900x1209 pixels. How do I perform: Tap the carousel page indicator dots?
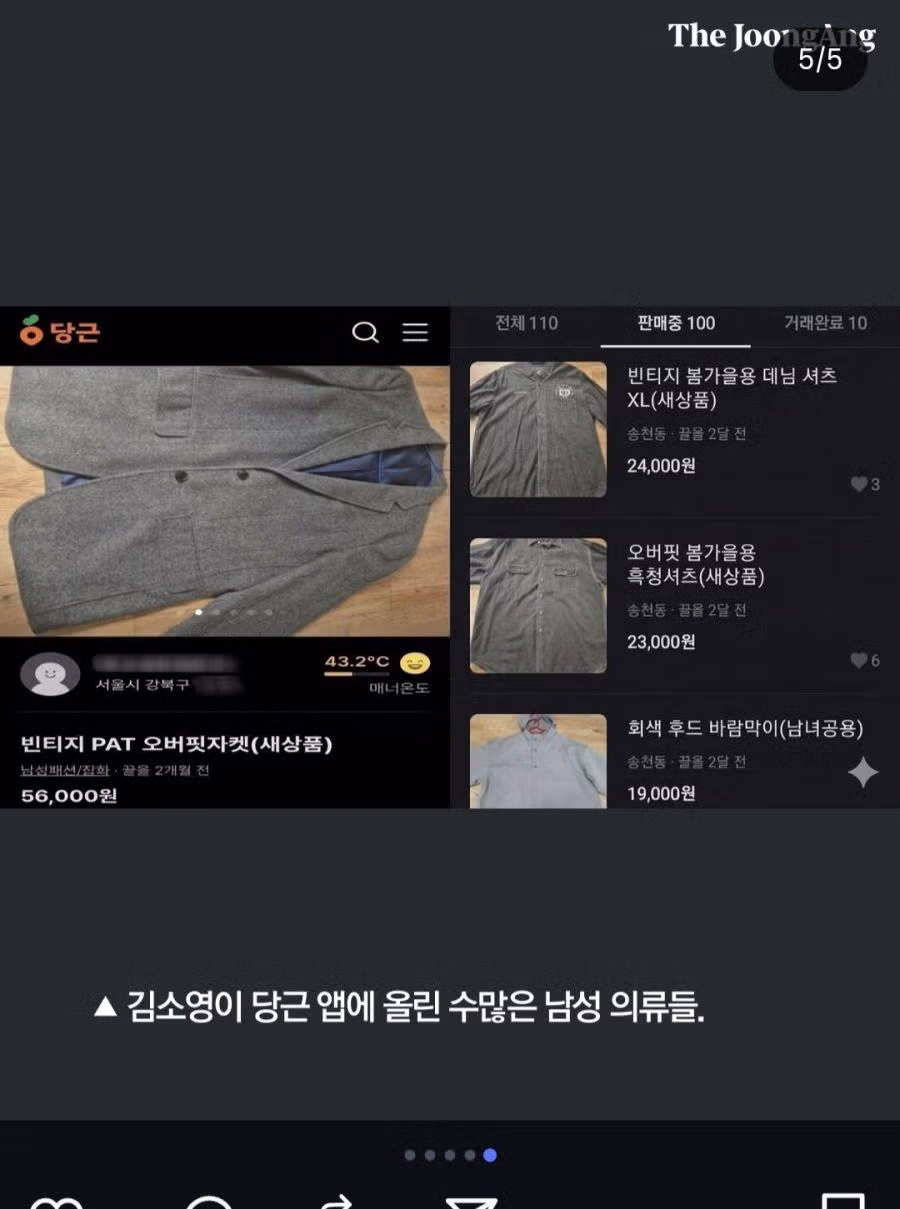click(x=450, y=1155)
